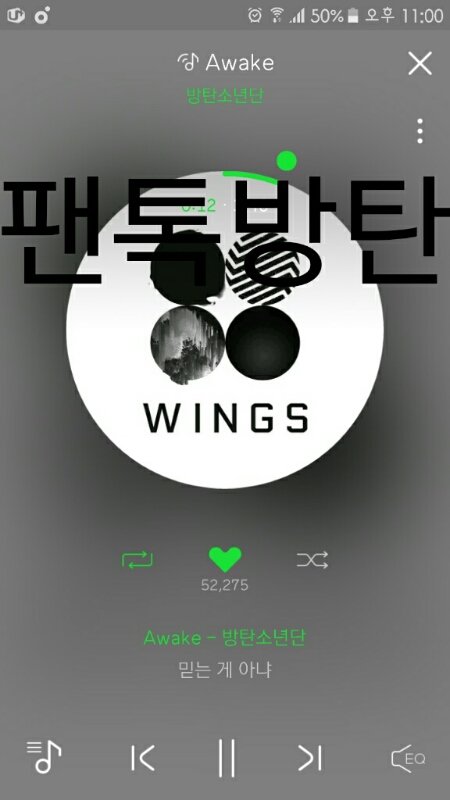The image size is (450, 800).
Task: Close the Awake player screen
Action: 419,63
